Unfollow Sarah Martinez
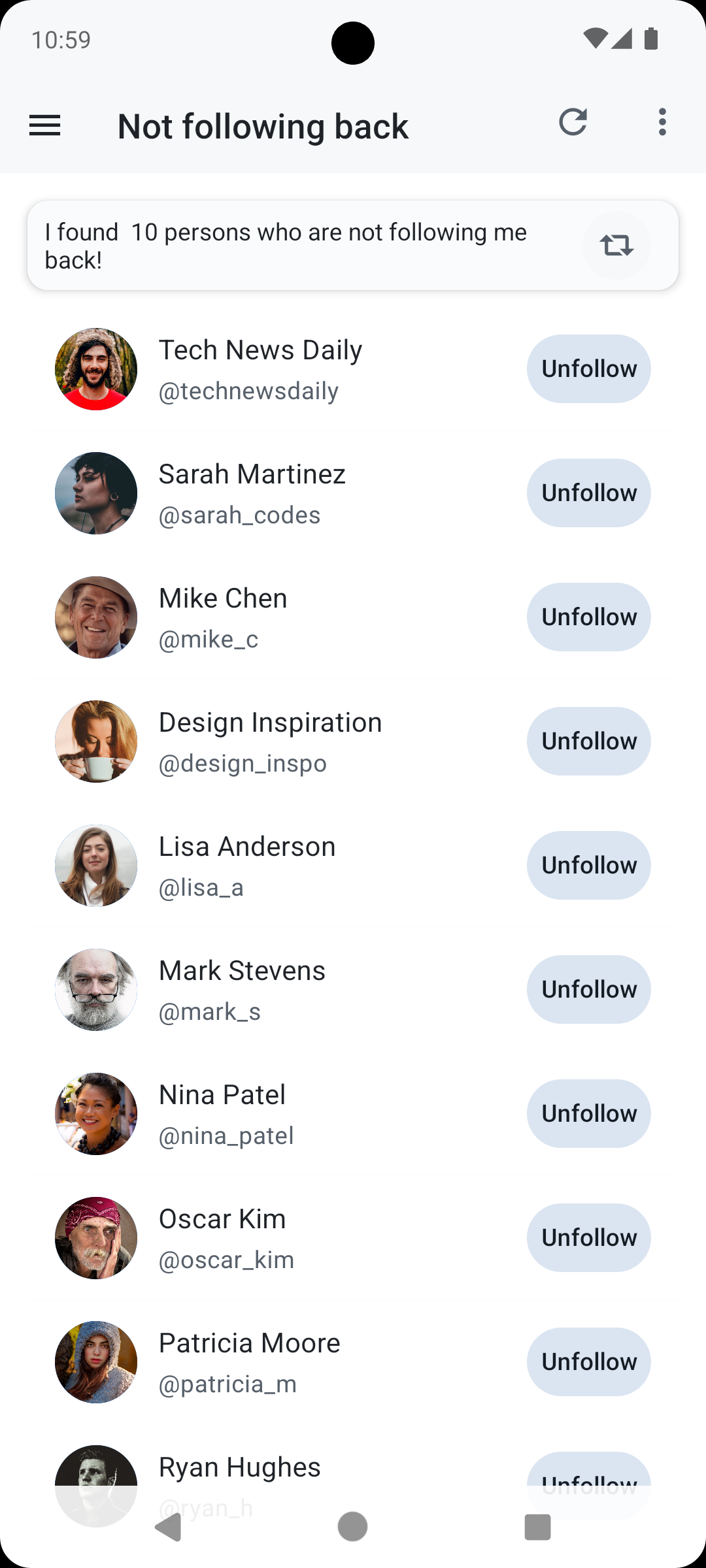The height and width of the screenshot is (1568, 706). coord(588,493)
